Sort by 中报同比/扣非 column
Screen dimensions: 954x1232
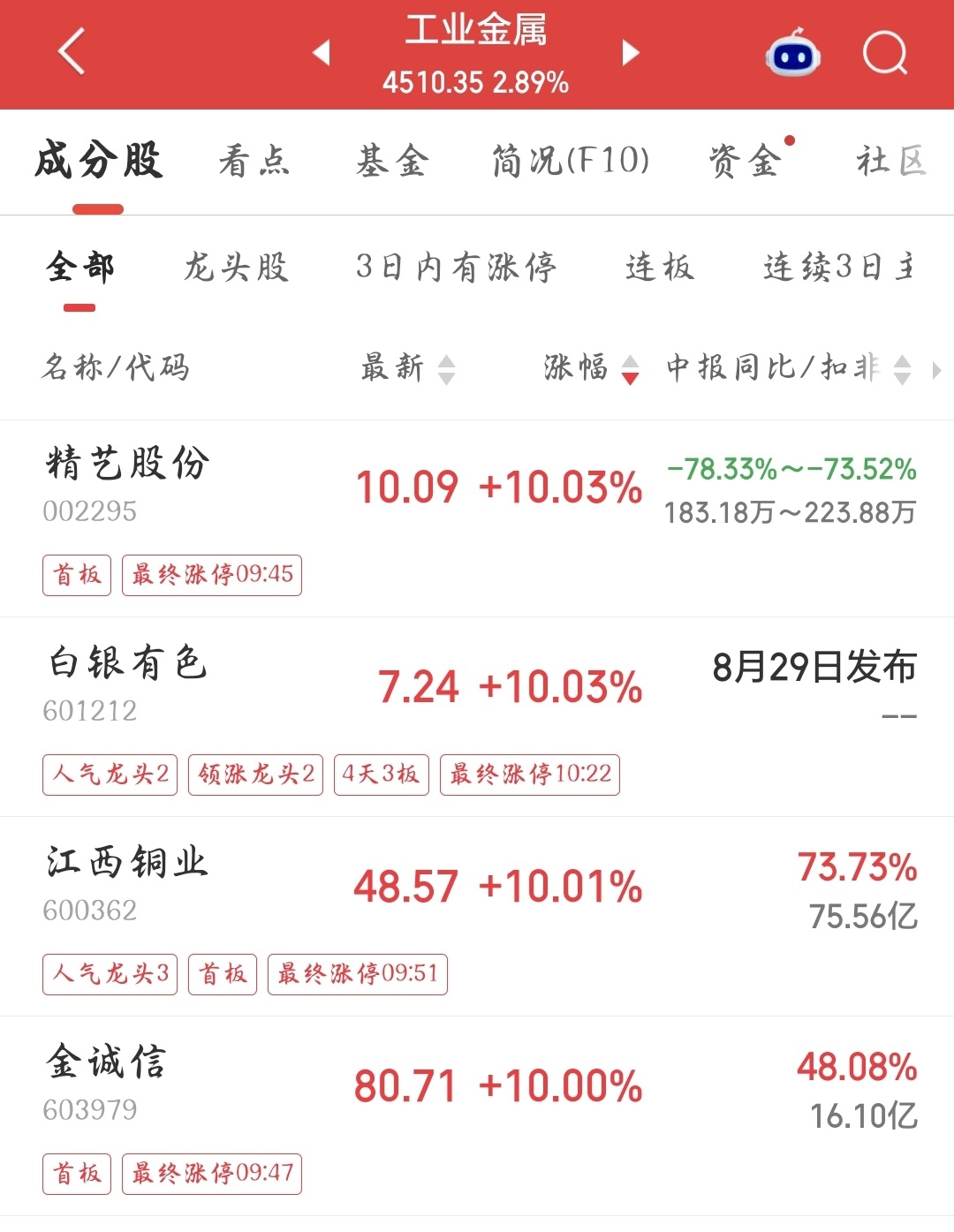[789, 367]
